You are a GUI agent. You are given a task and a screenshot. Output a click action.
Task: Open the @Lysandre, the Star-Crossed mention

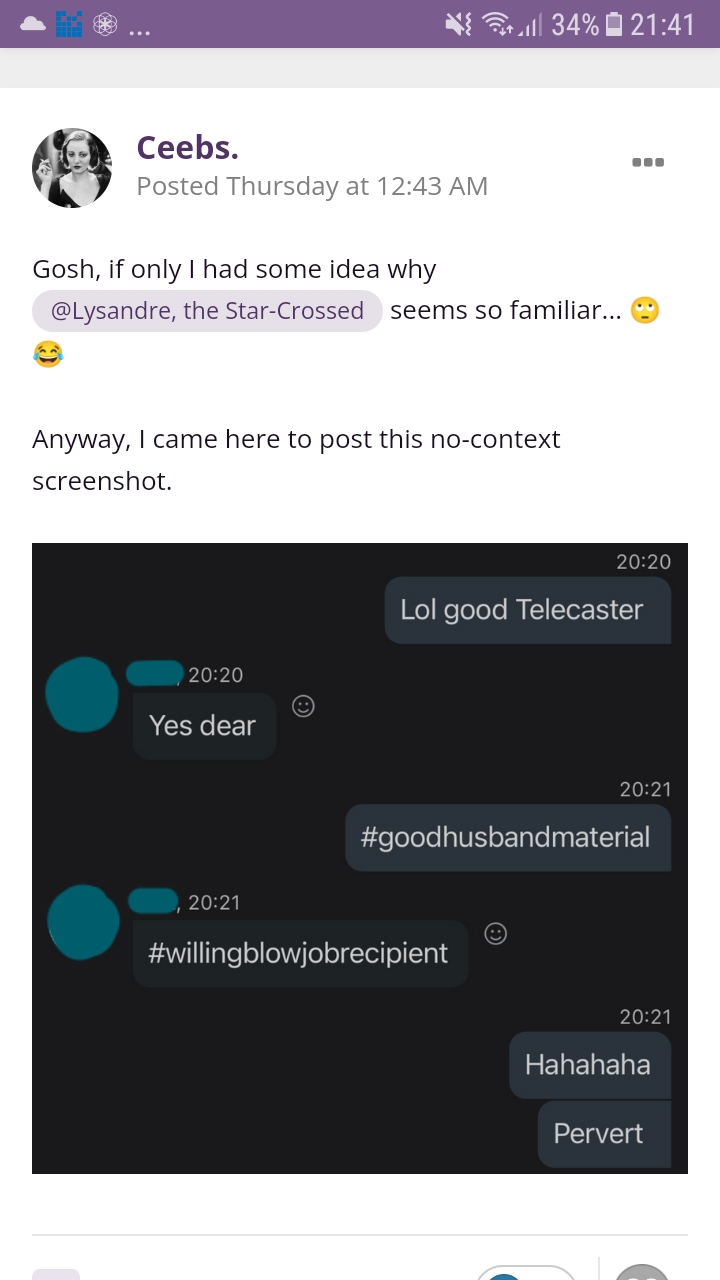pyautogui.click(x=207, y=311)
